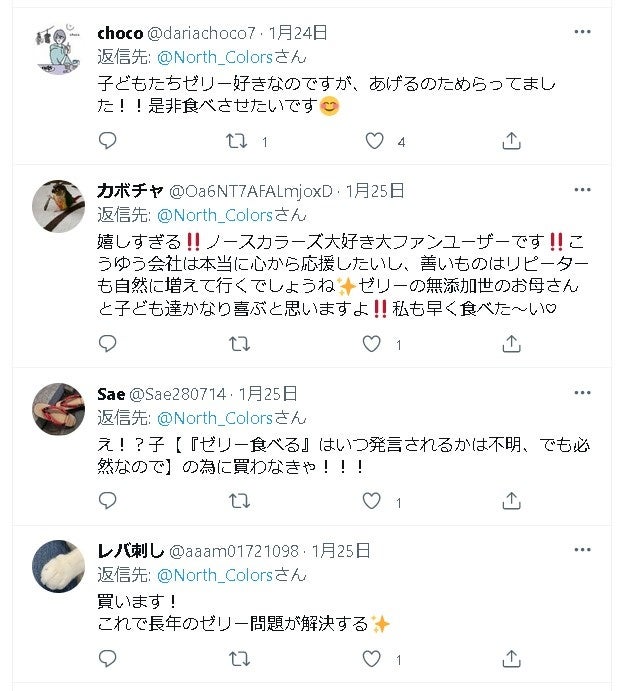The width and height of the screenshot is (618, 691).
Task: Share choco's reply
Action: coord(511,141)
